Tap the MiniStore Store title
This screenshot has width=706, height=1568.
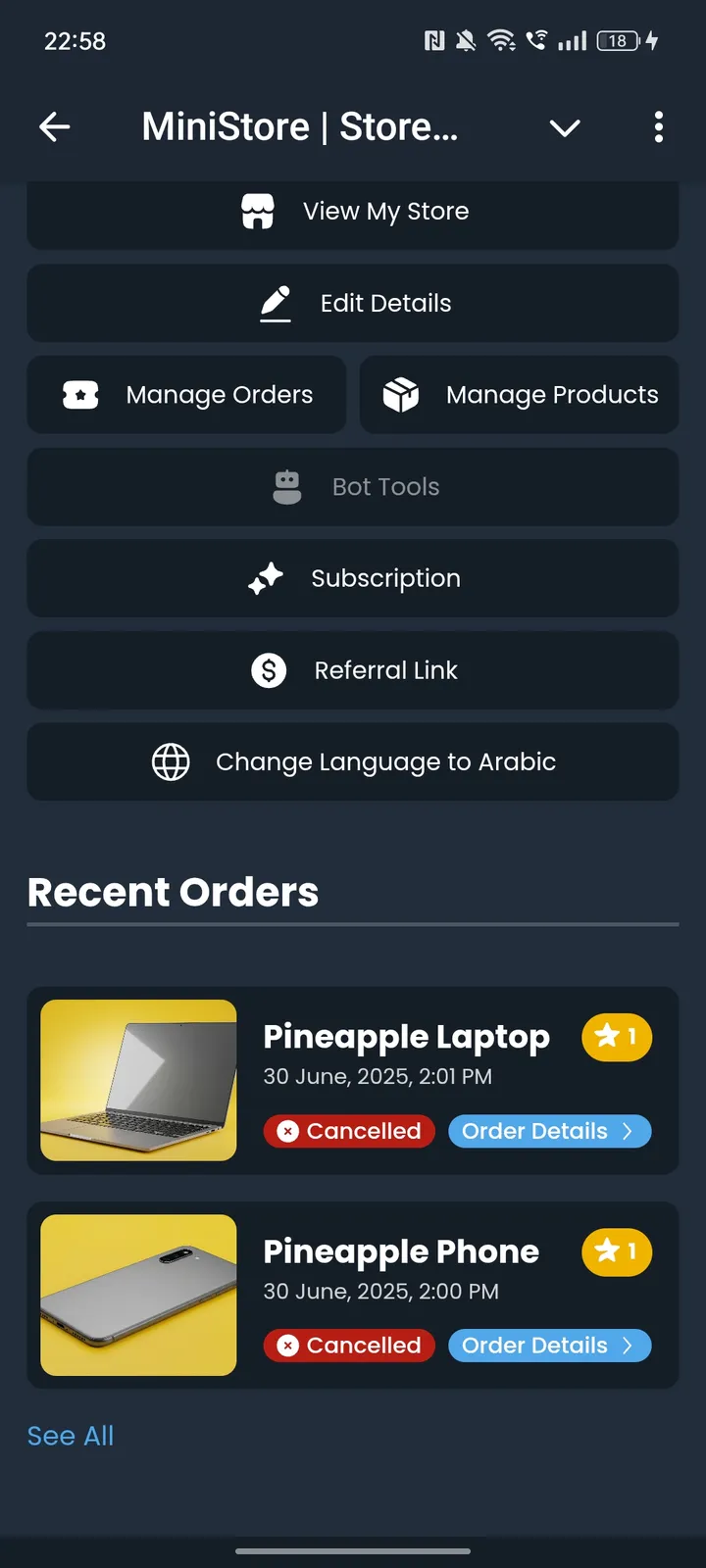pyautogui.click(x=299, y=126)
